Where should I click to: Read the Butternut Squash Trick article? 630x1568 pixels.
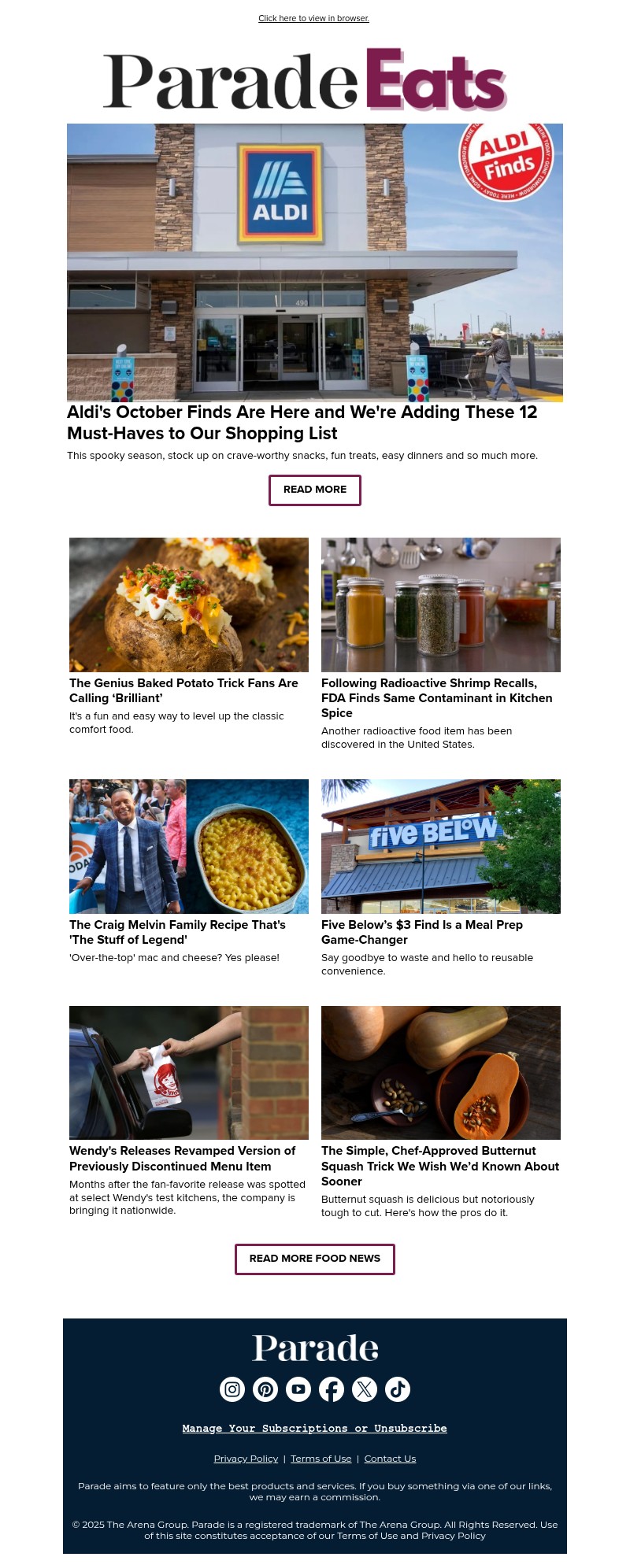[439, 1165]
